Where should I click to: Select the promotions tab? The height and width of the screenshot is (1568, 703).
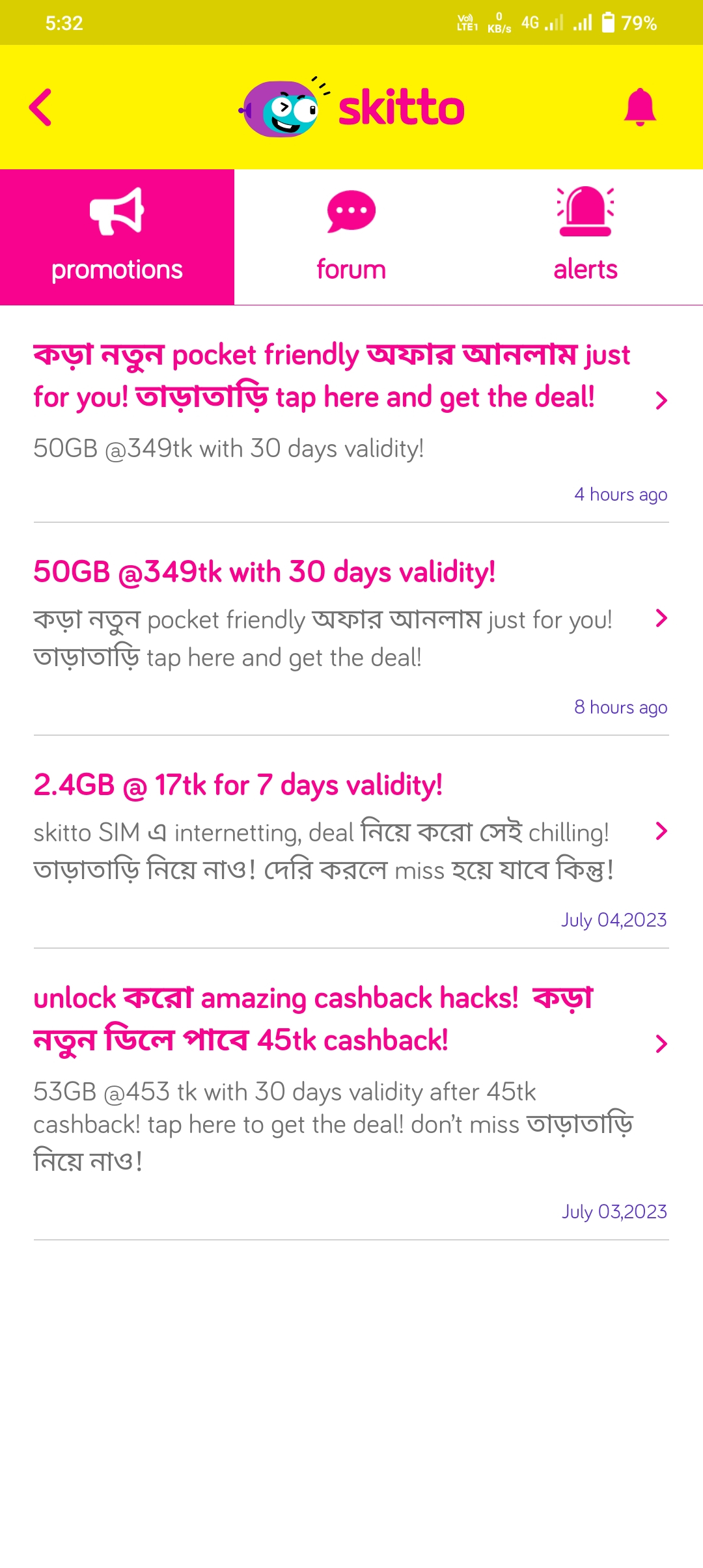117,238
